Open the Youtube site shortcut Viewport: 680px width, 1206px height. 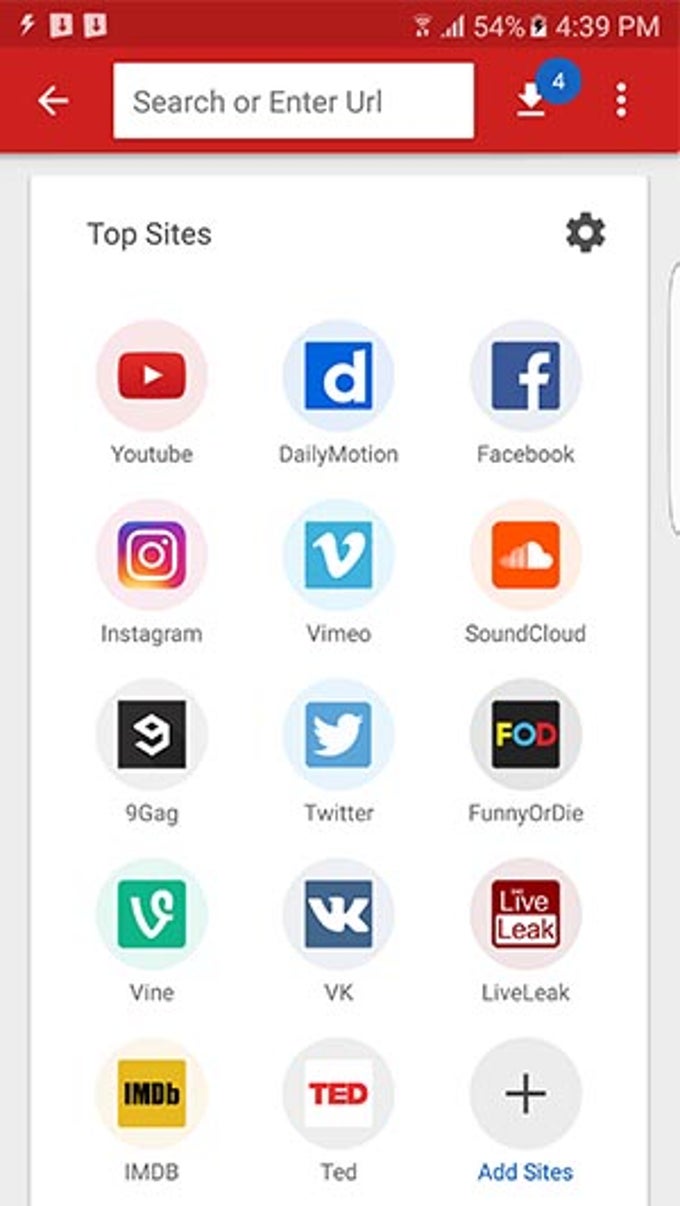[151, 376]
